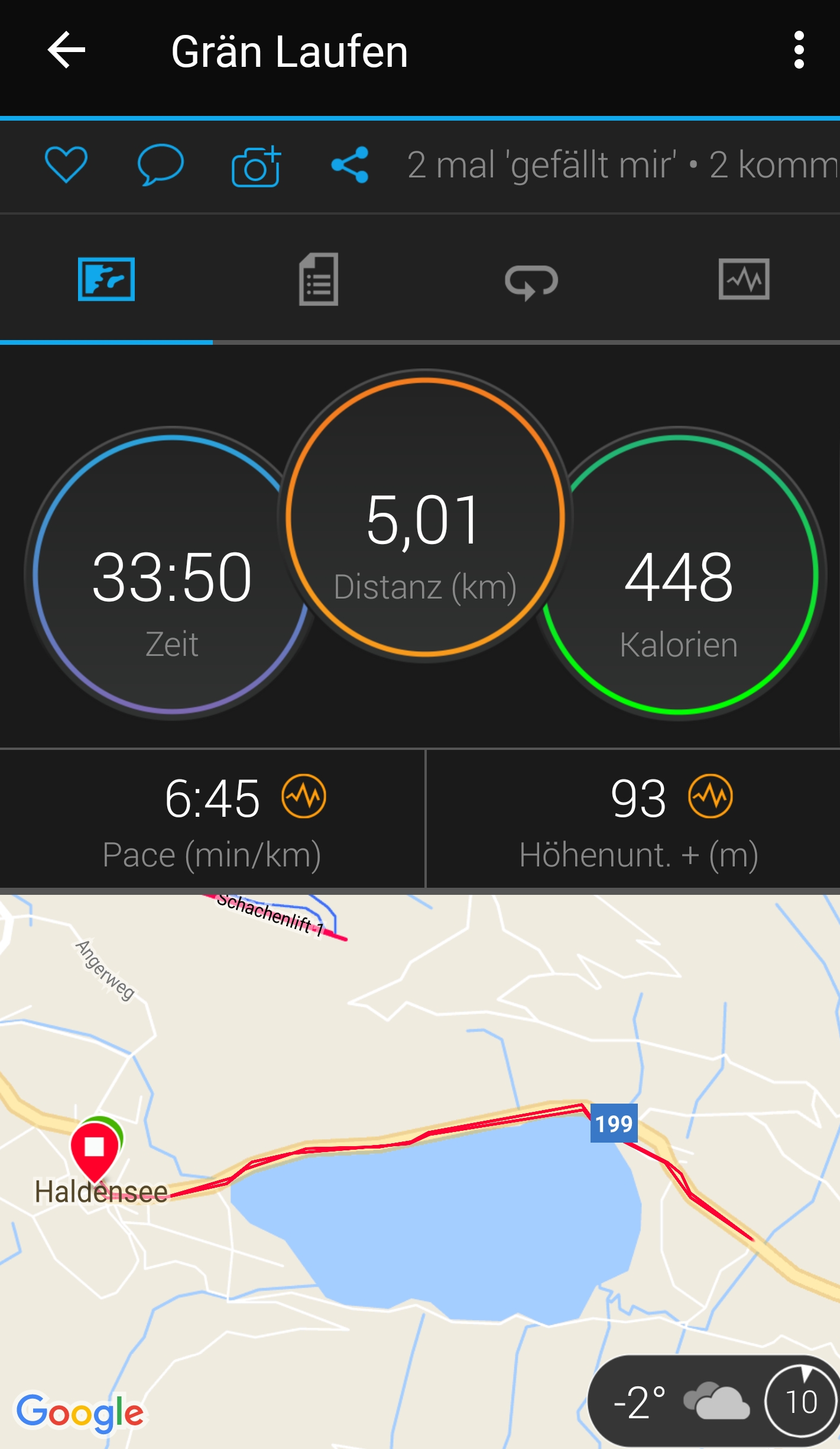Open the comment bubble icon
The image size is (840, 1449).
(160, 164)
